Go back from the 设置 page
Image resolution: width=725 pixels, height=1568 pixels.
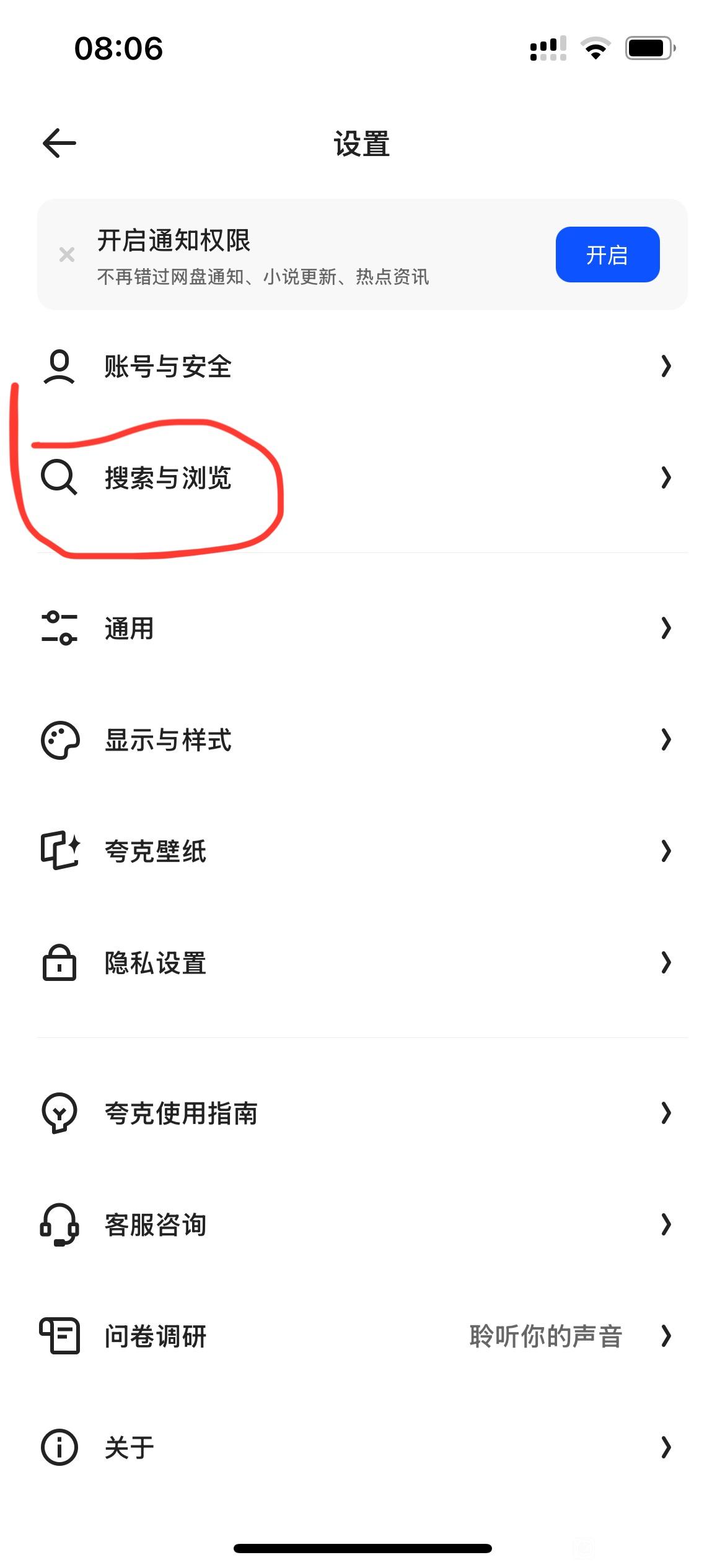pos(59,143)
